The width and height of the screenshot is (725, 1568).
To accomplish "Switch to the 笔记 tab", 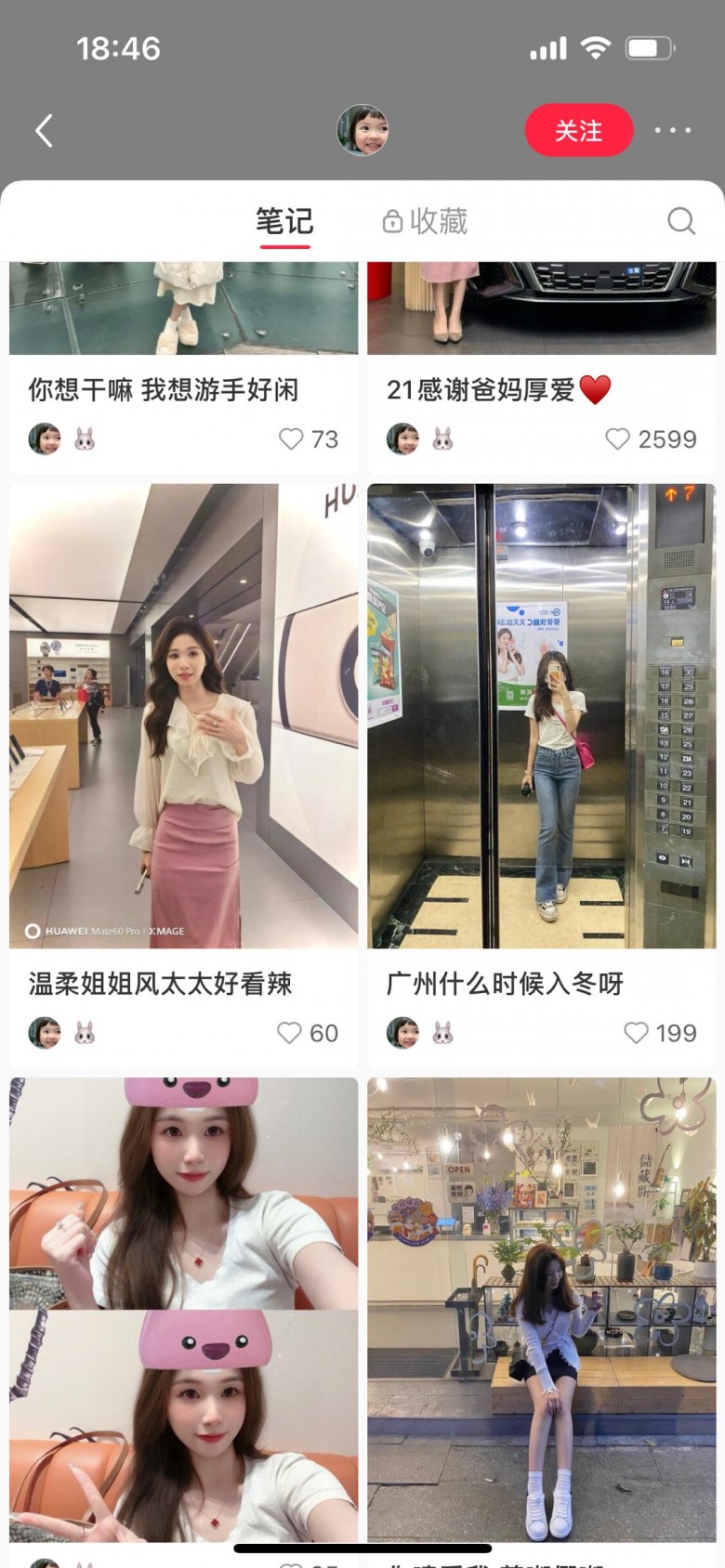I will point(284,222).
